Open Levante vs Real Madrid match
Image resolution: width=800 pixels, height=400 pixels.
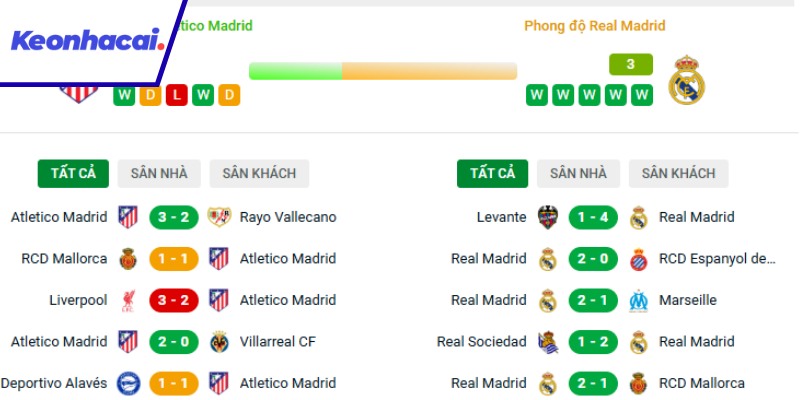593,217
